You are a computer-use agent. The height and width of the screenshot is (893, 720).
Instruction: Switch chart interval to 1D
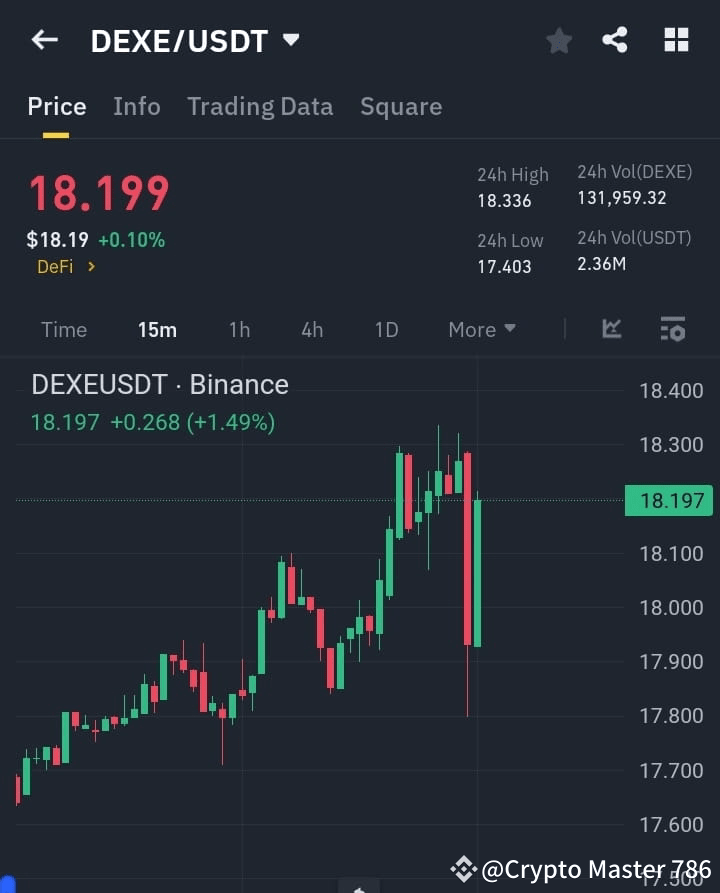click(386, 329)
